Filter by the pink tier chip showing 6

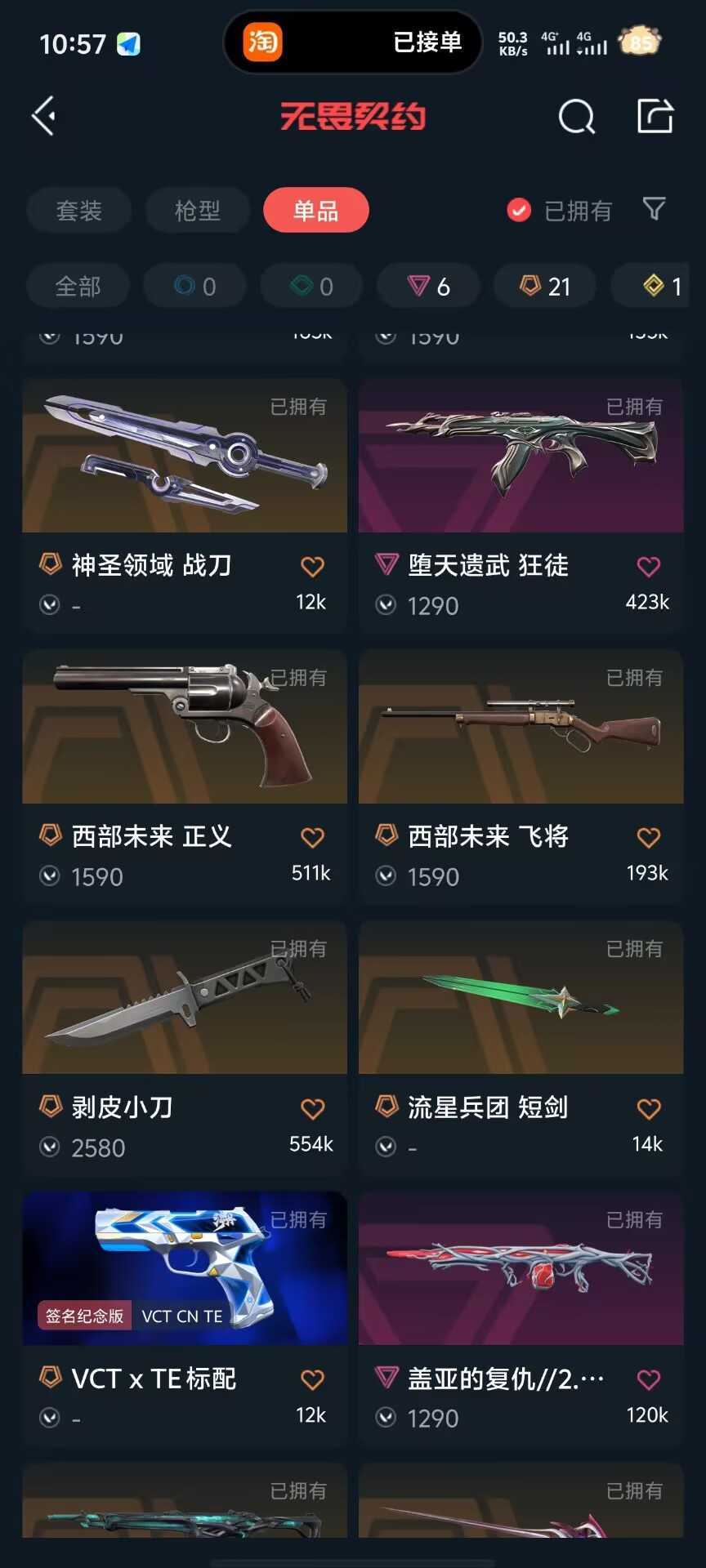pos(429,286)
